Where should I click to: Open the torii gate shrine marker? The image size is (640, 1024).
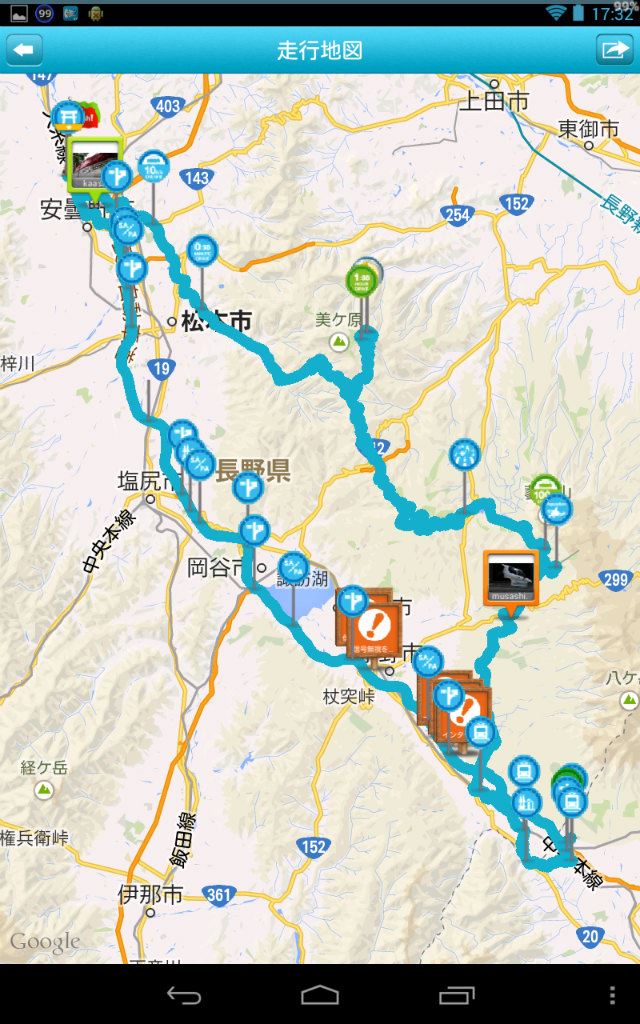[68, 116]
